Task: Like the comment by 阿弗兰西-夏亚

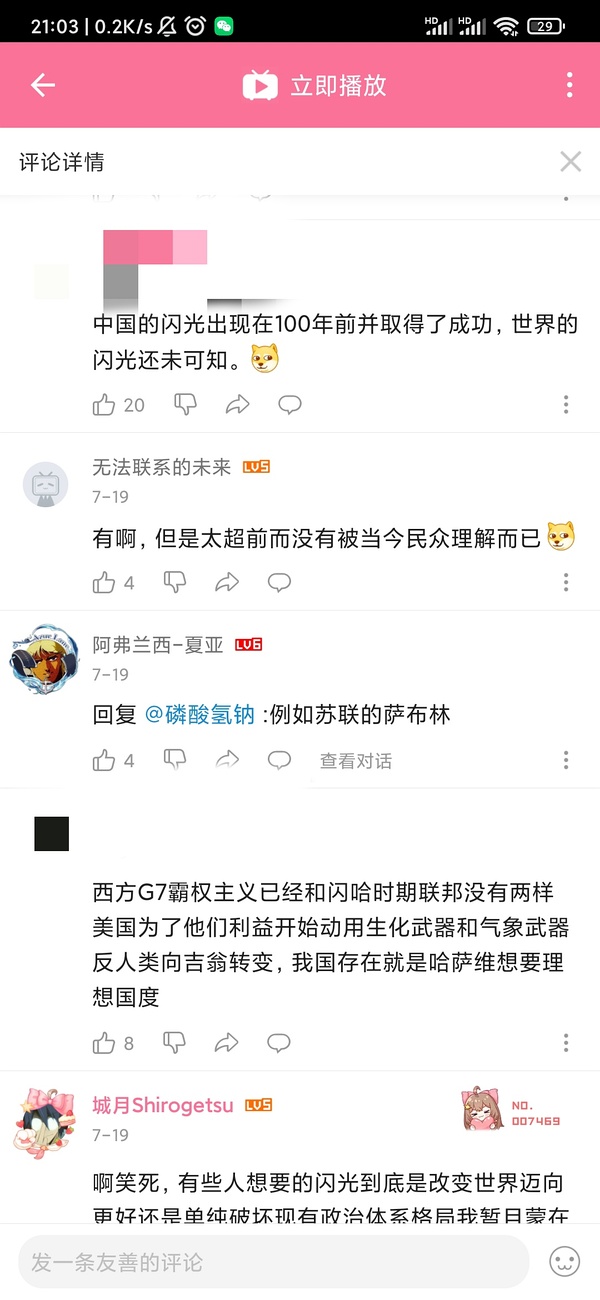Action: coord(104,761)
